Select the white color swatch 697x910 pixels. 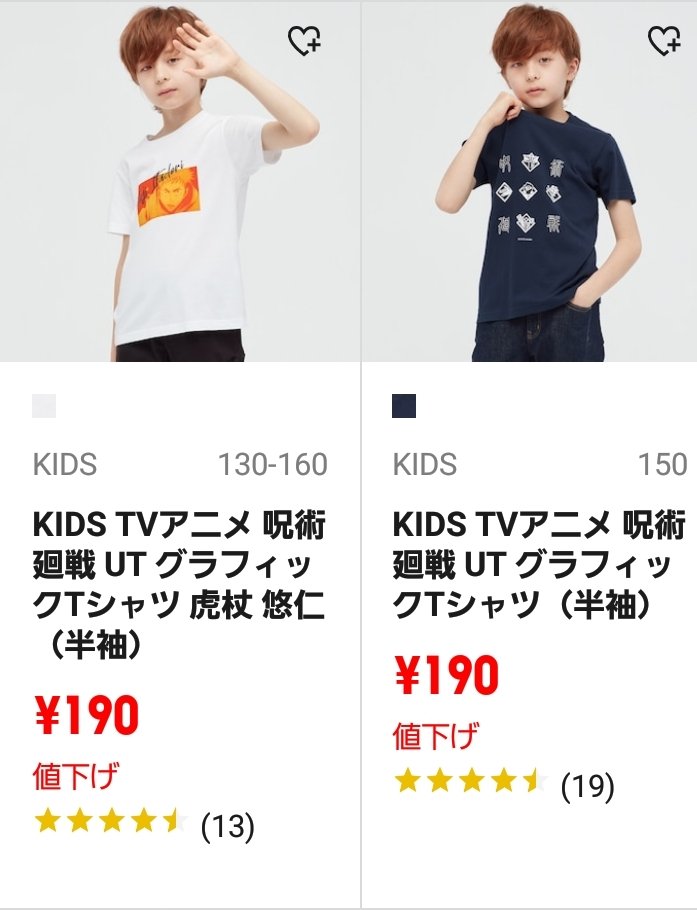44,406
